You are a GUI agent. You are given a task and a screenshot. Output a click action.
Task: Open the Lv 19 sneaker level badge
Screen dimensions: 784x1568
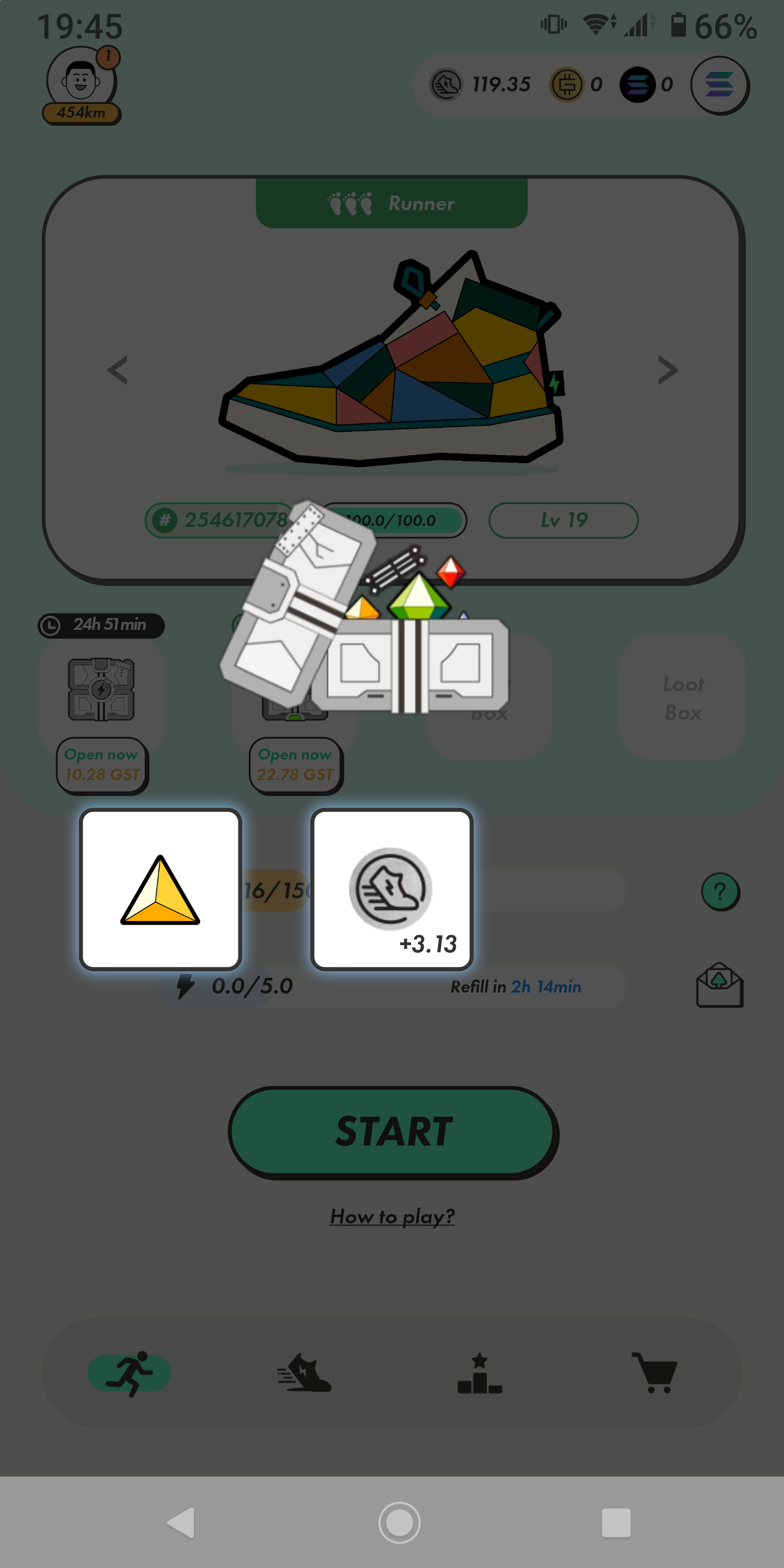click(x=563, y=520)
